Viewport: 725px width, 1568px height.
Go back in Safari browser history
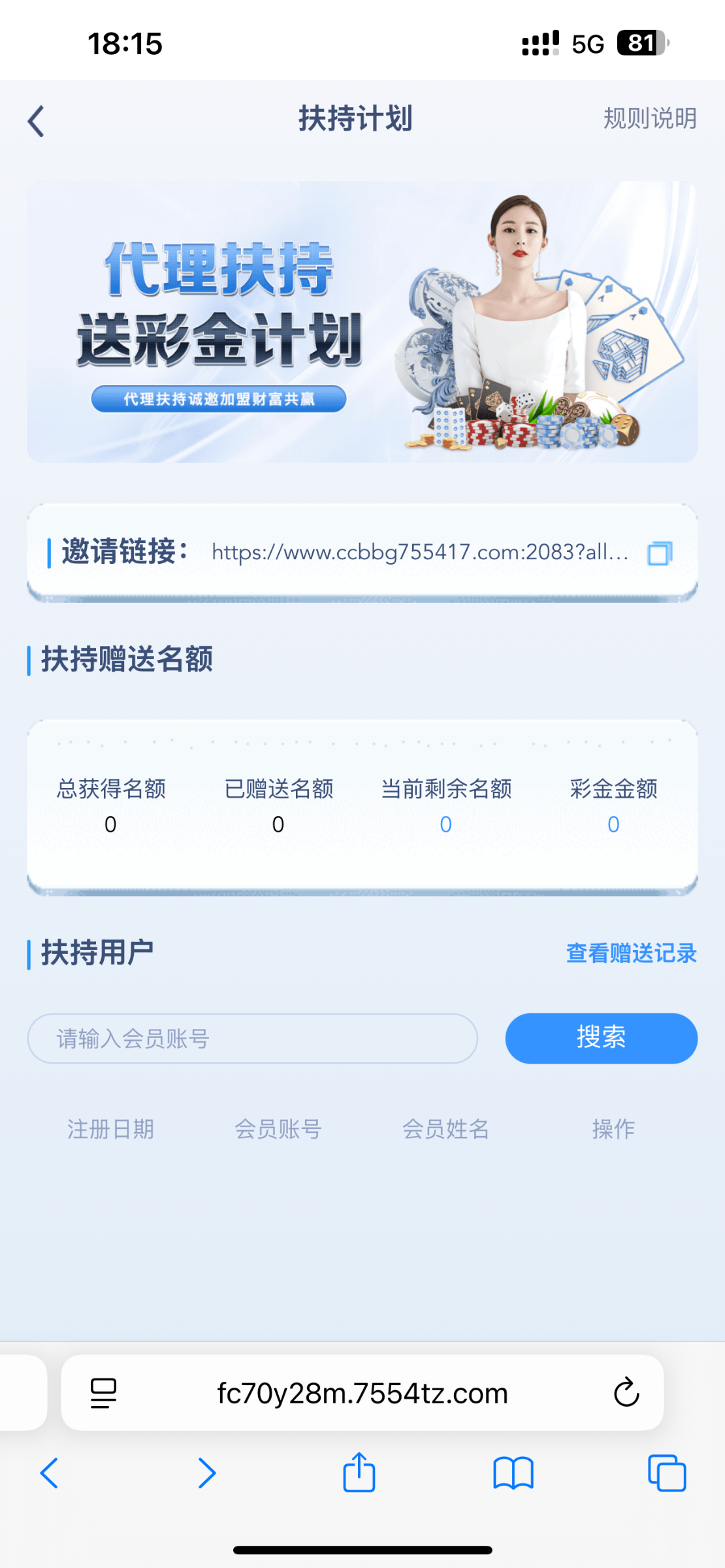[50, 1473]
